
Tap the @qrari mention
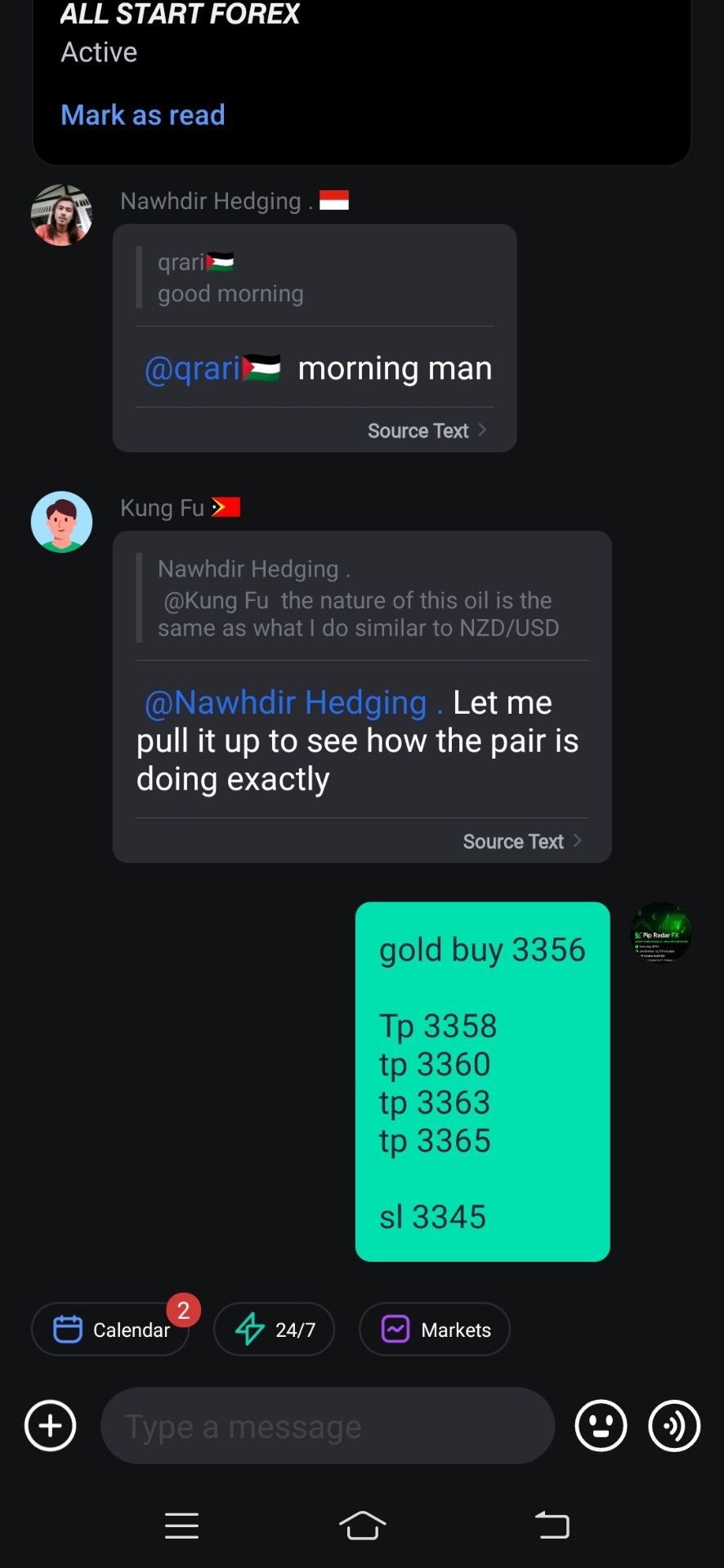(212, 368)
